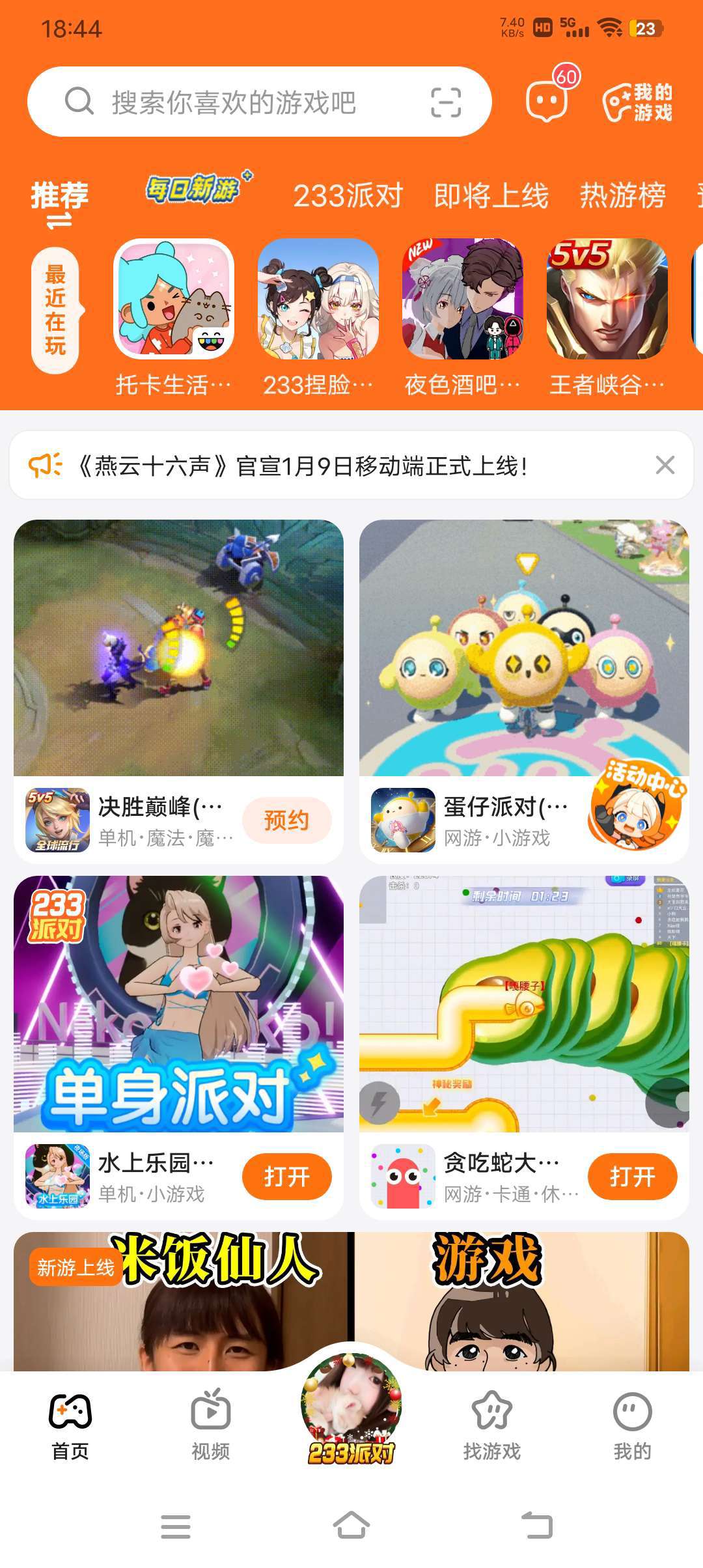703x1568 pixels.
Task: Open 我的游戏 in the top bar
Action: pyautogui.click(x=638, y=102)
